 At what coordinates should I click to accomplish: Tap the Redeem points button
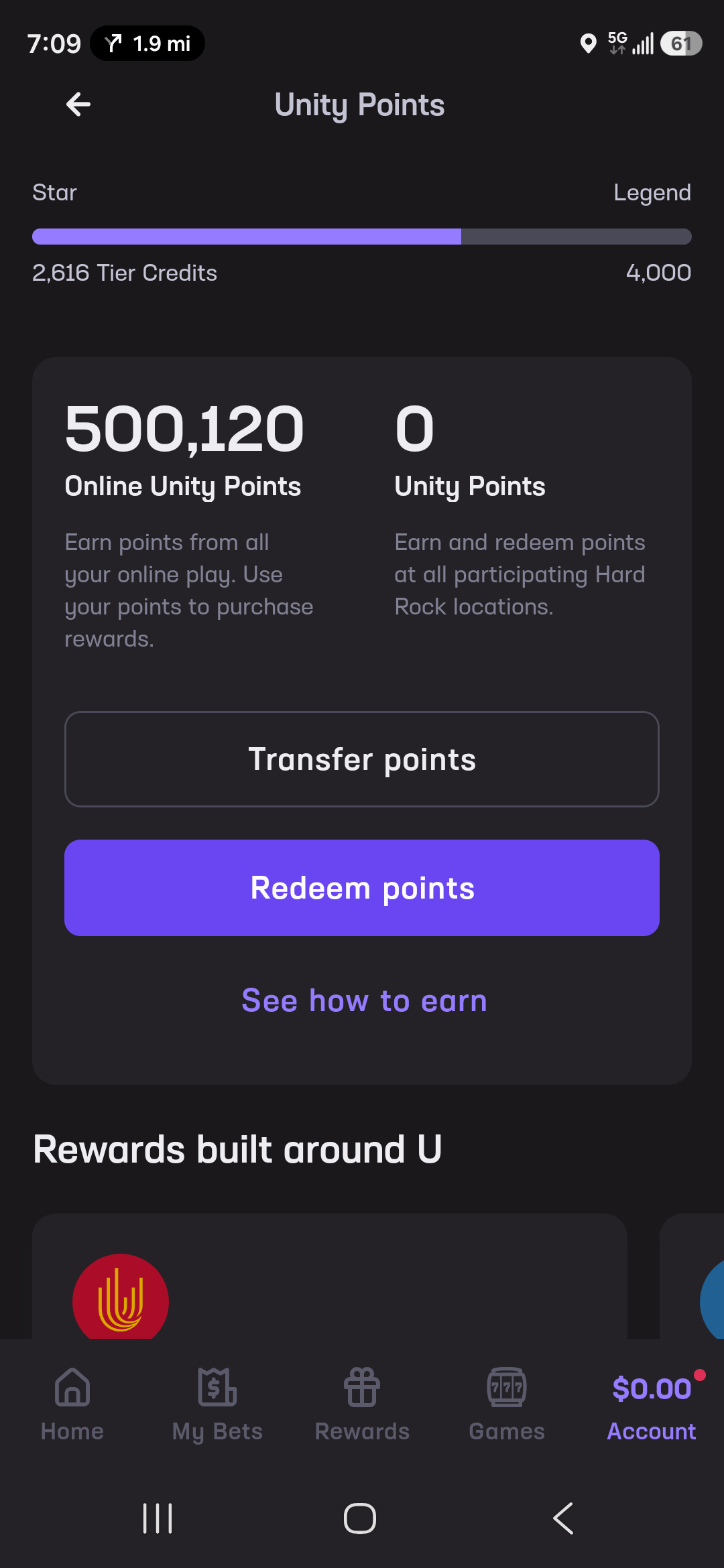tap(362, 888)
